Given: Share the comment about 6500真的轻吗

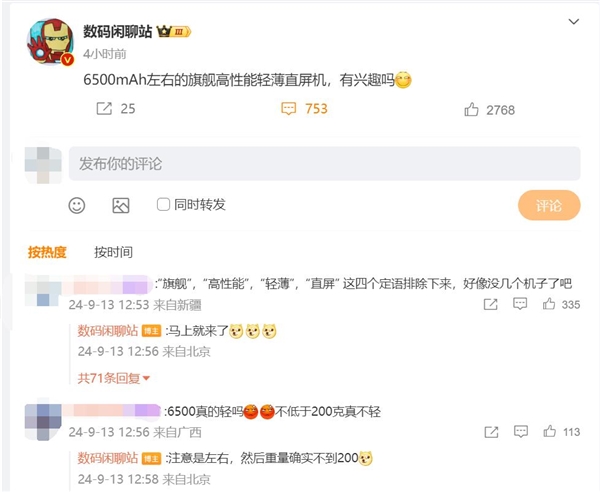Looking at the screenshot, I should tap(491, 432).
